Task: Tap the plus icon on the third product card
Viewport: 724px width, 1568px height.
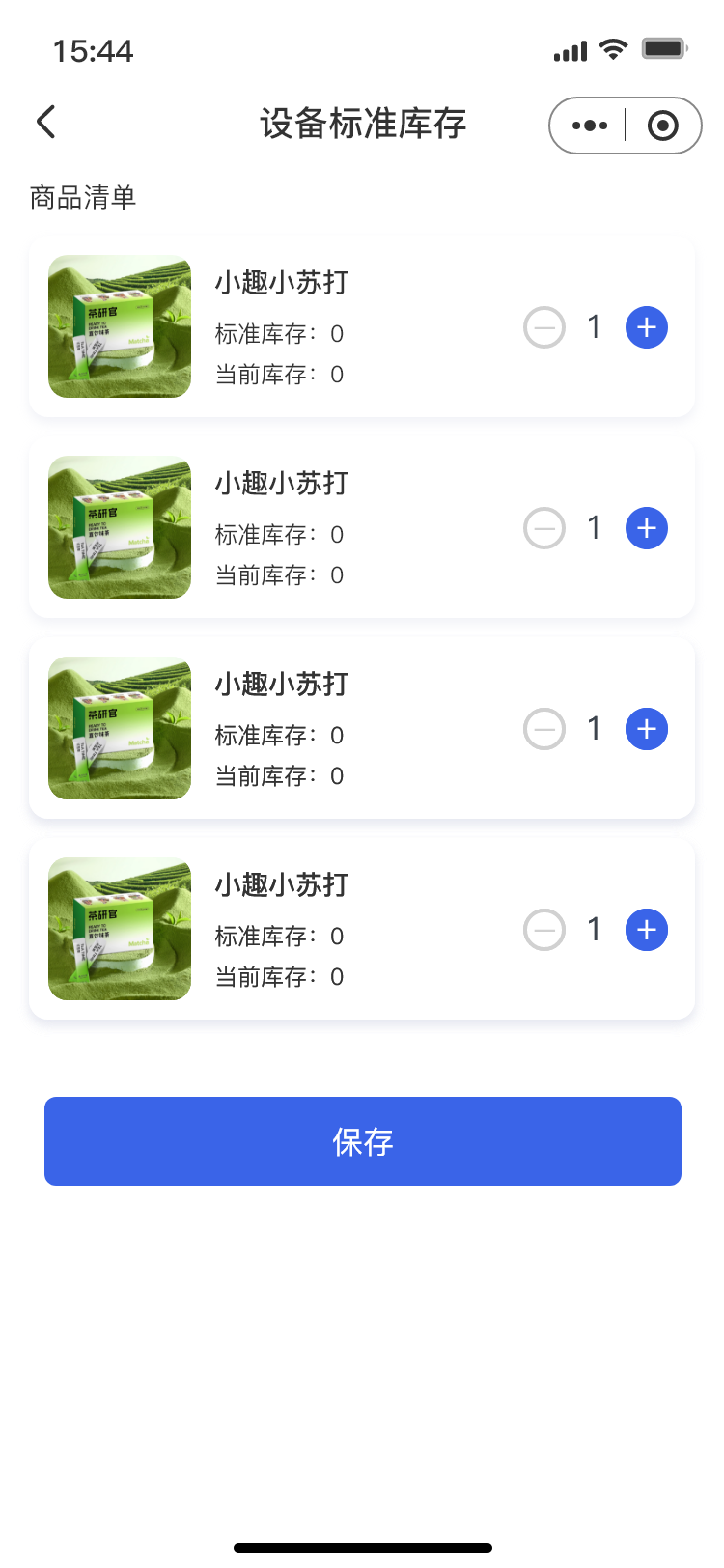Action: (646, 728)
